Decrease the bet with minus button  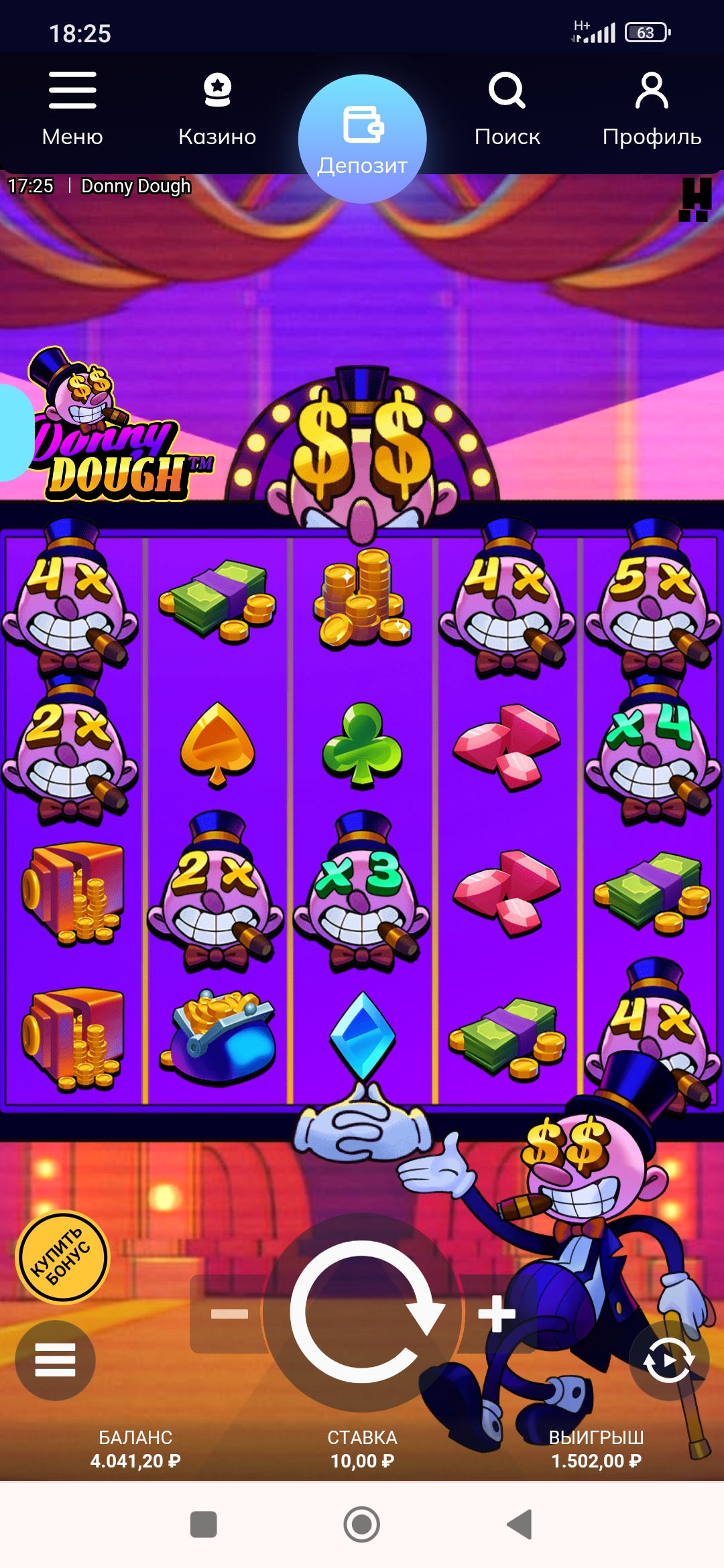click(x=229, y=1314)
